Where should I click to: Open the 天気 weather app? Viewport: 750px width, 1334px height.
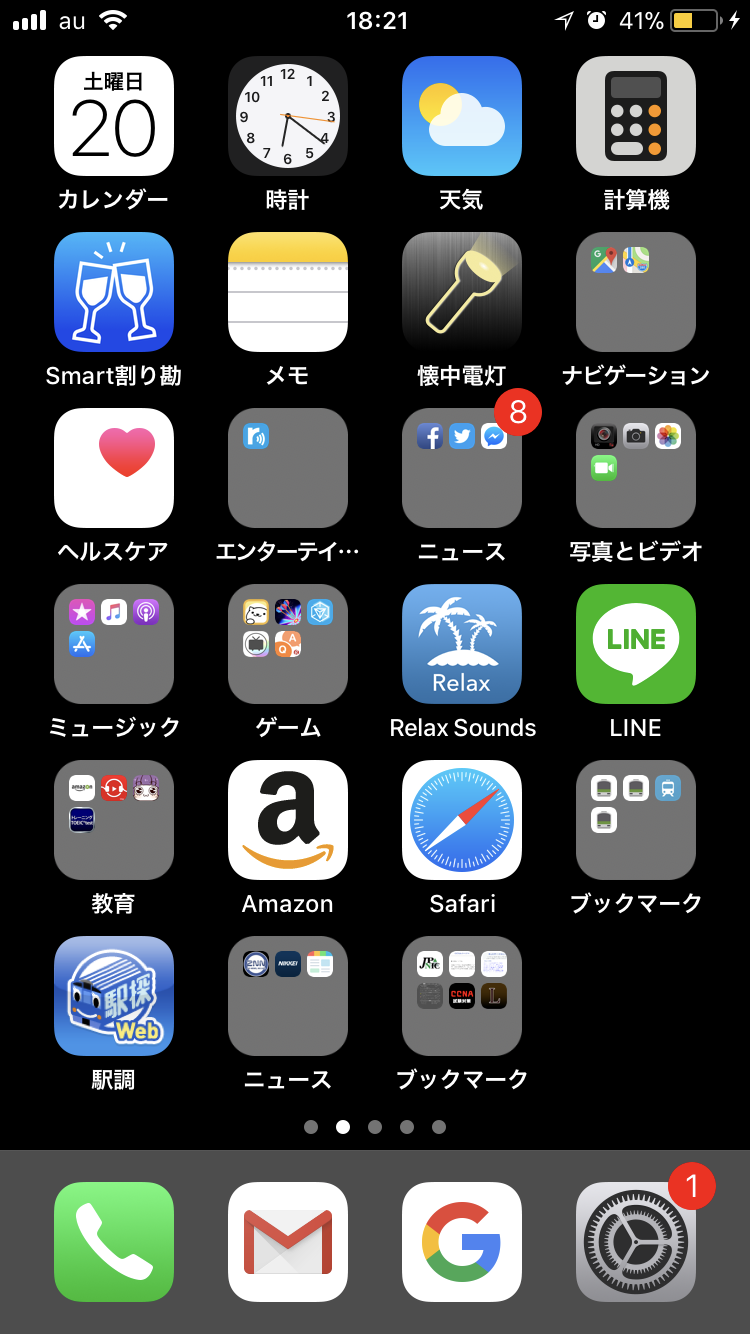point(462,116)
